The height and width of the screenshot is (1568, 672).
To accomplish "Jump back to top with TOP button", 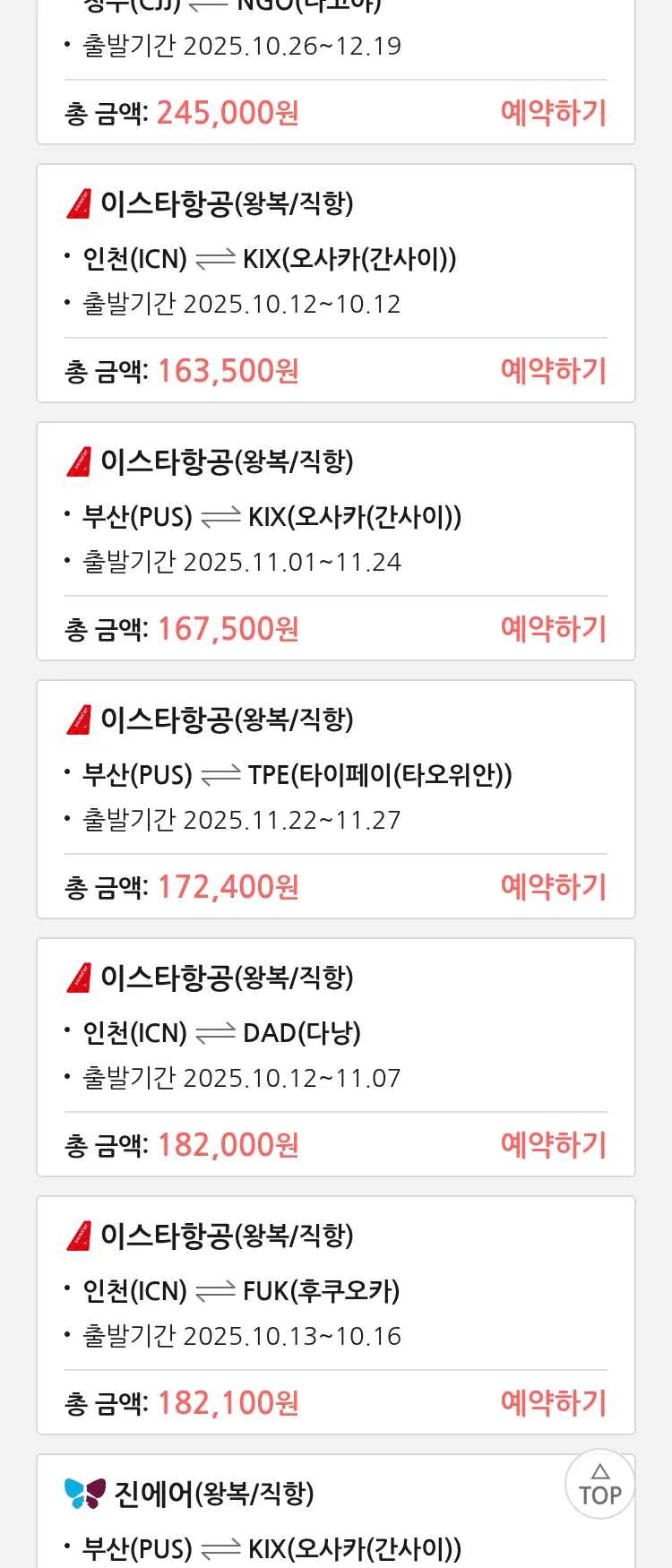I will coord(599,1485).
